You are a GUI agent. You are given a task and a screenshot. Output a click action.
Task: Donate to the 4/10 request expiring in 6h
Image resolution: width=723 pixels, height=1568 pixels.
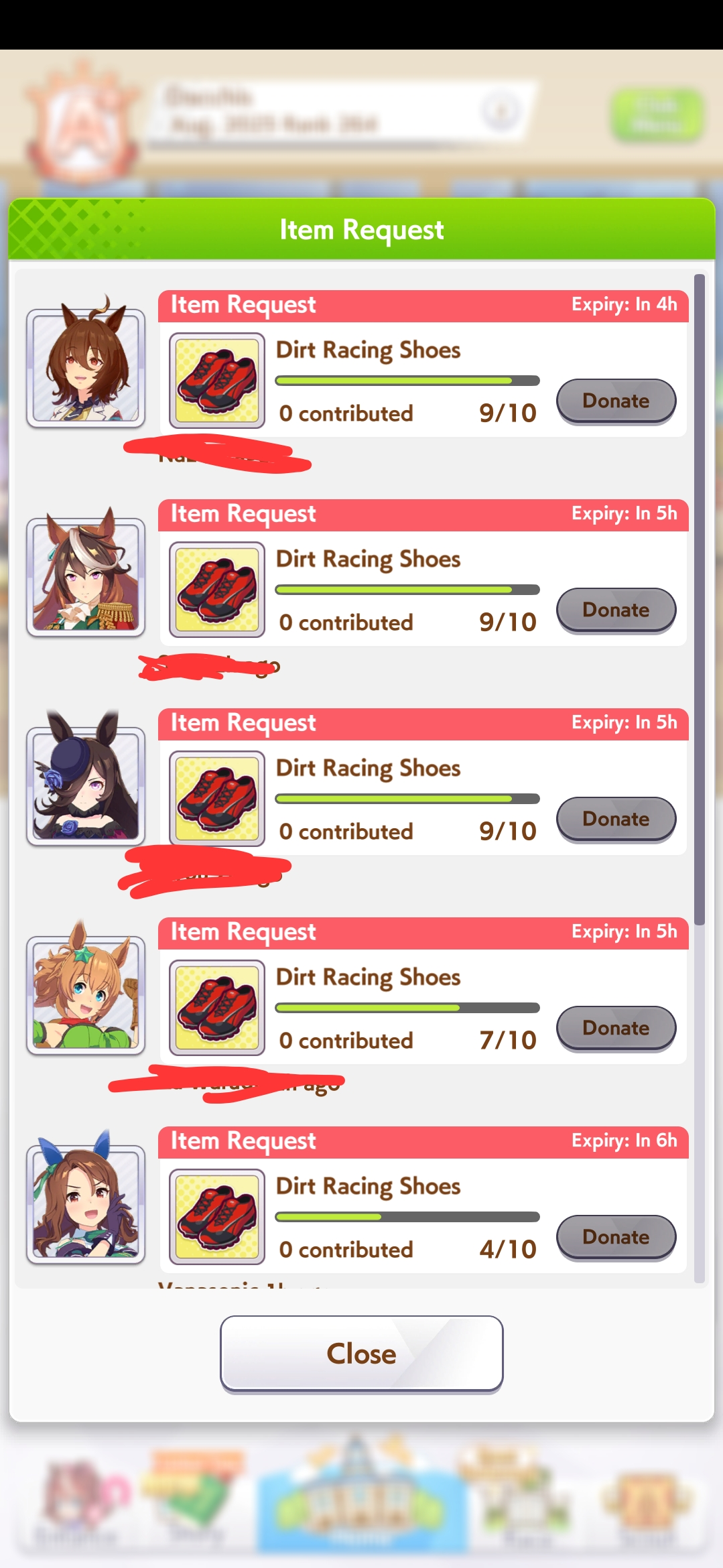[x=616, y=1238]
